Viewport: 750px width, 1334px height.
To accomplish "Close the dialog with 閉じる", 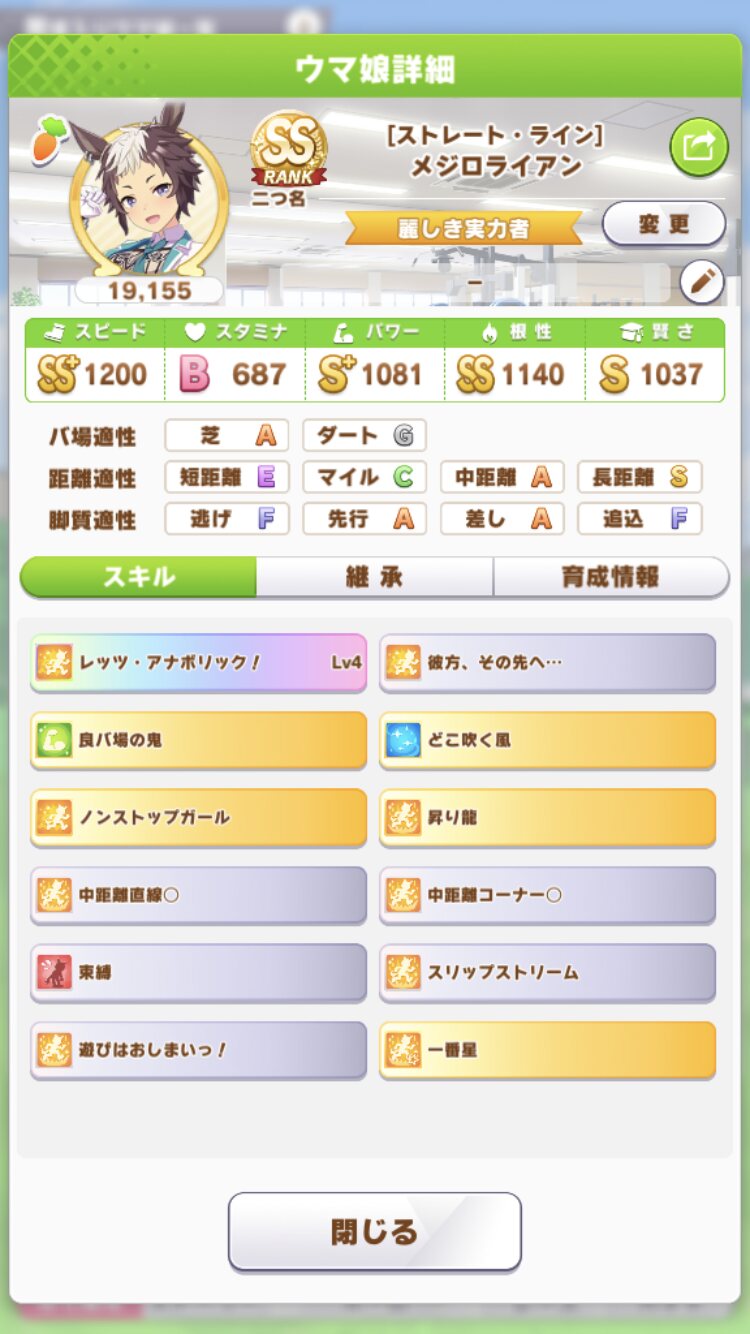I will point(374,1231).
